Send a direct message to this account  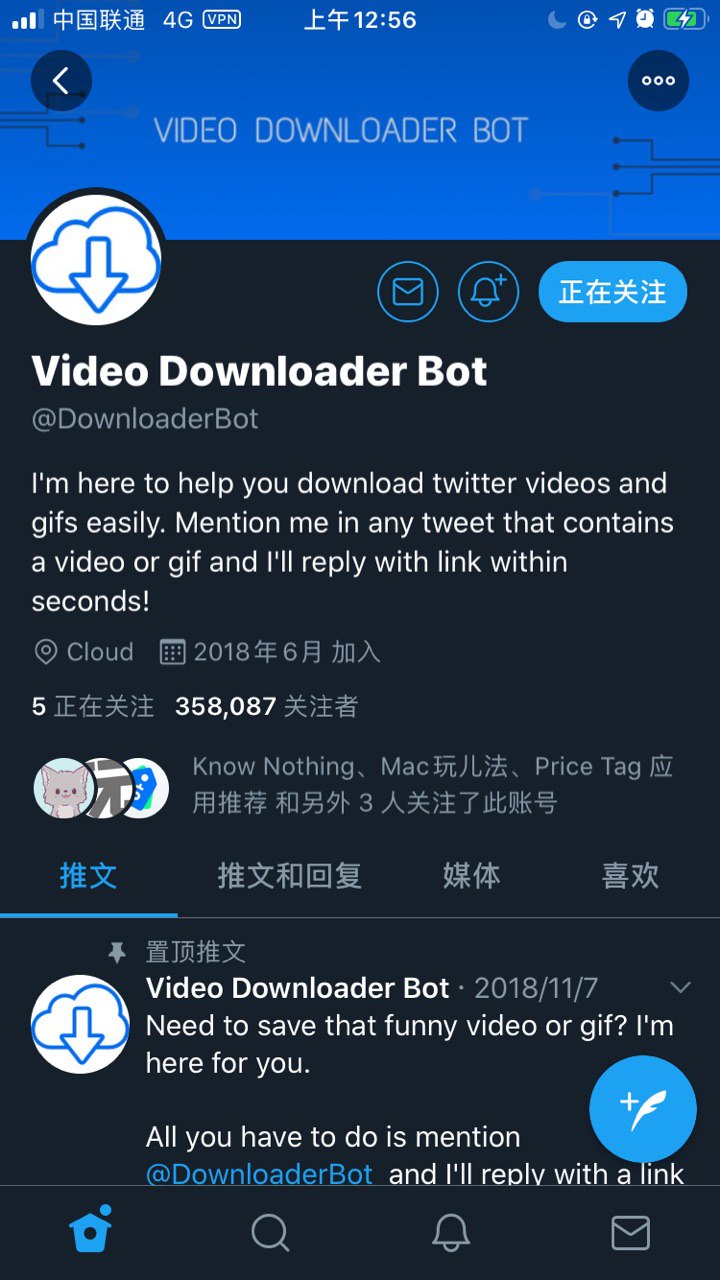point(408,291)
